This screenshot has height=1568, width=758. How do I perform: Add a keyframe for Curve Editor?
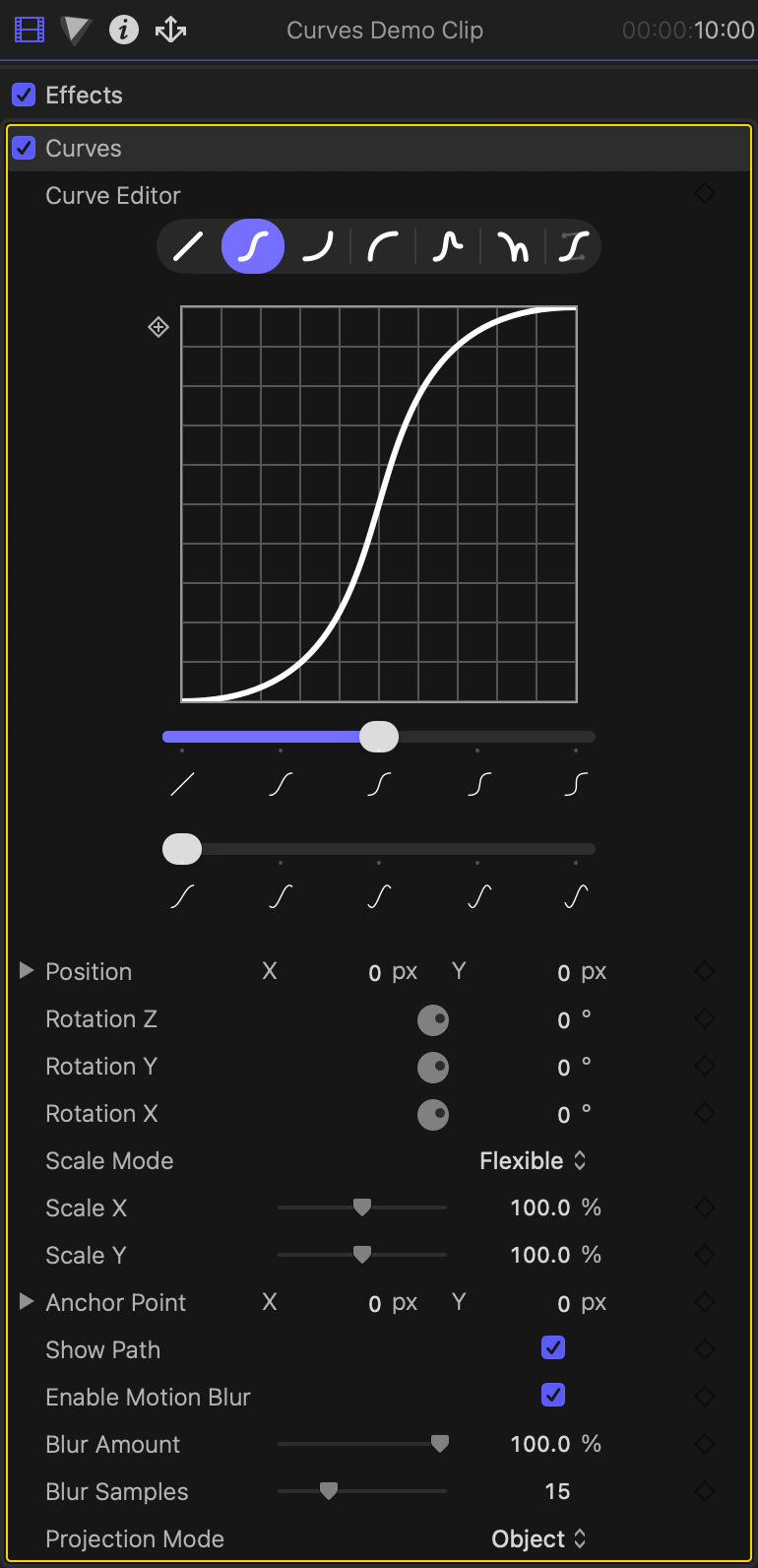click(x=705, y=194)
